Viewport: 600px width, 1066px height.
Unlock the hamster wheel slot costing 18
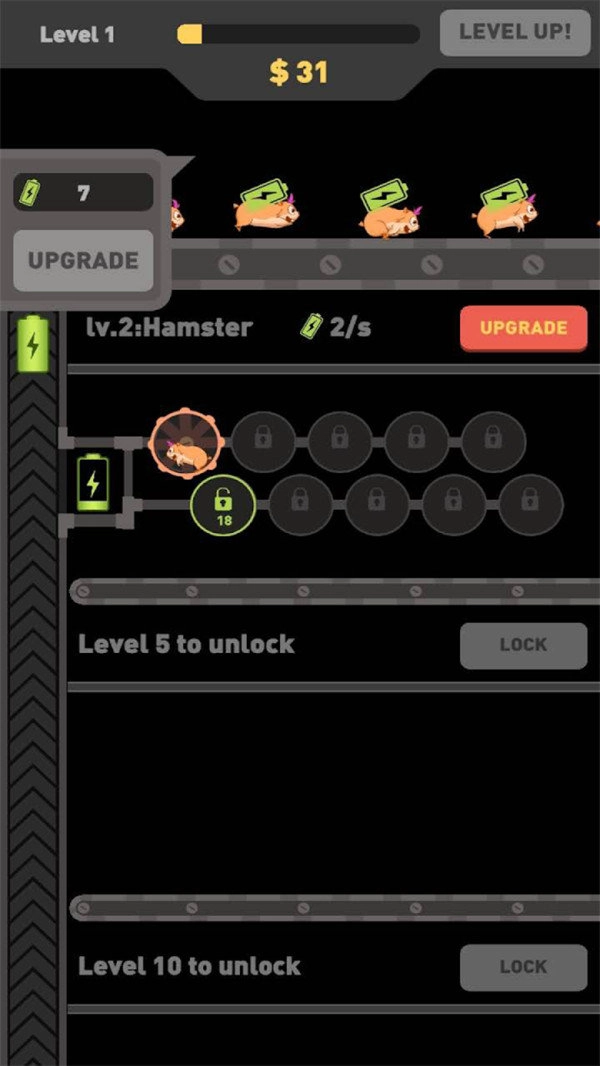[223, 505]
